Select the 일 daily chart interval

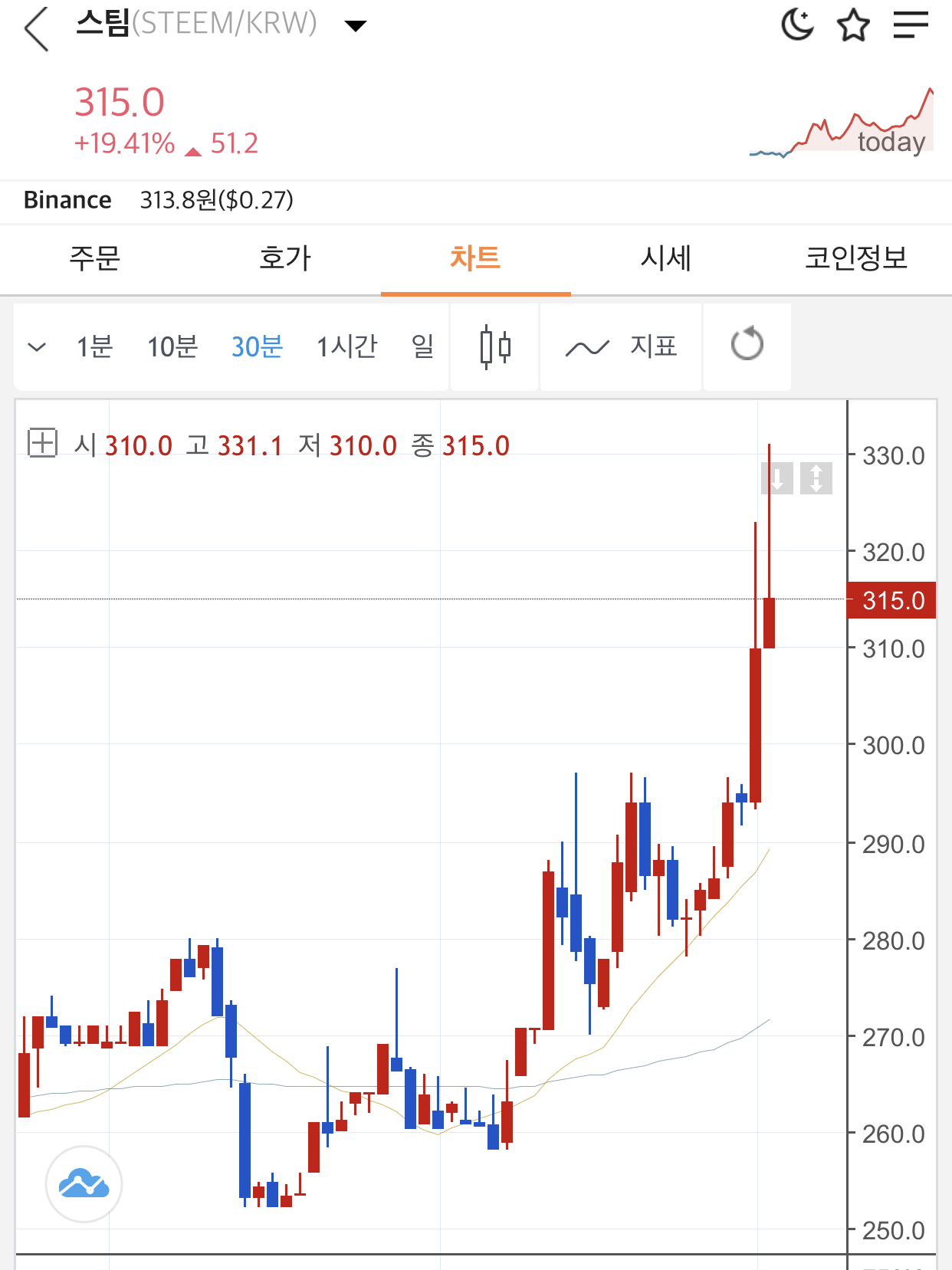tap(422, 347)
